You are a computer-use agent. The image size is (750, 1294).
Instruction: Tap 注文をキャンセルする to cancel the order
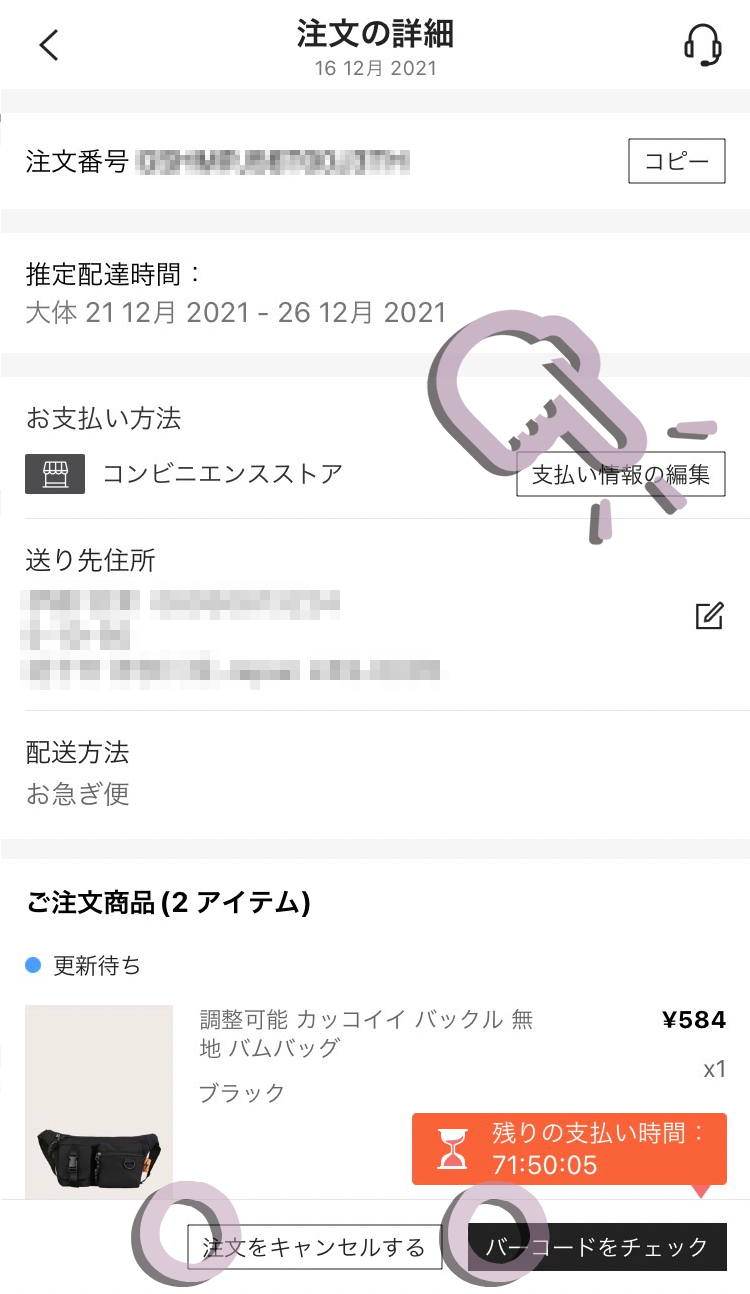[x=314, y=1247]
